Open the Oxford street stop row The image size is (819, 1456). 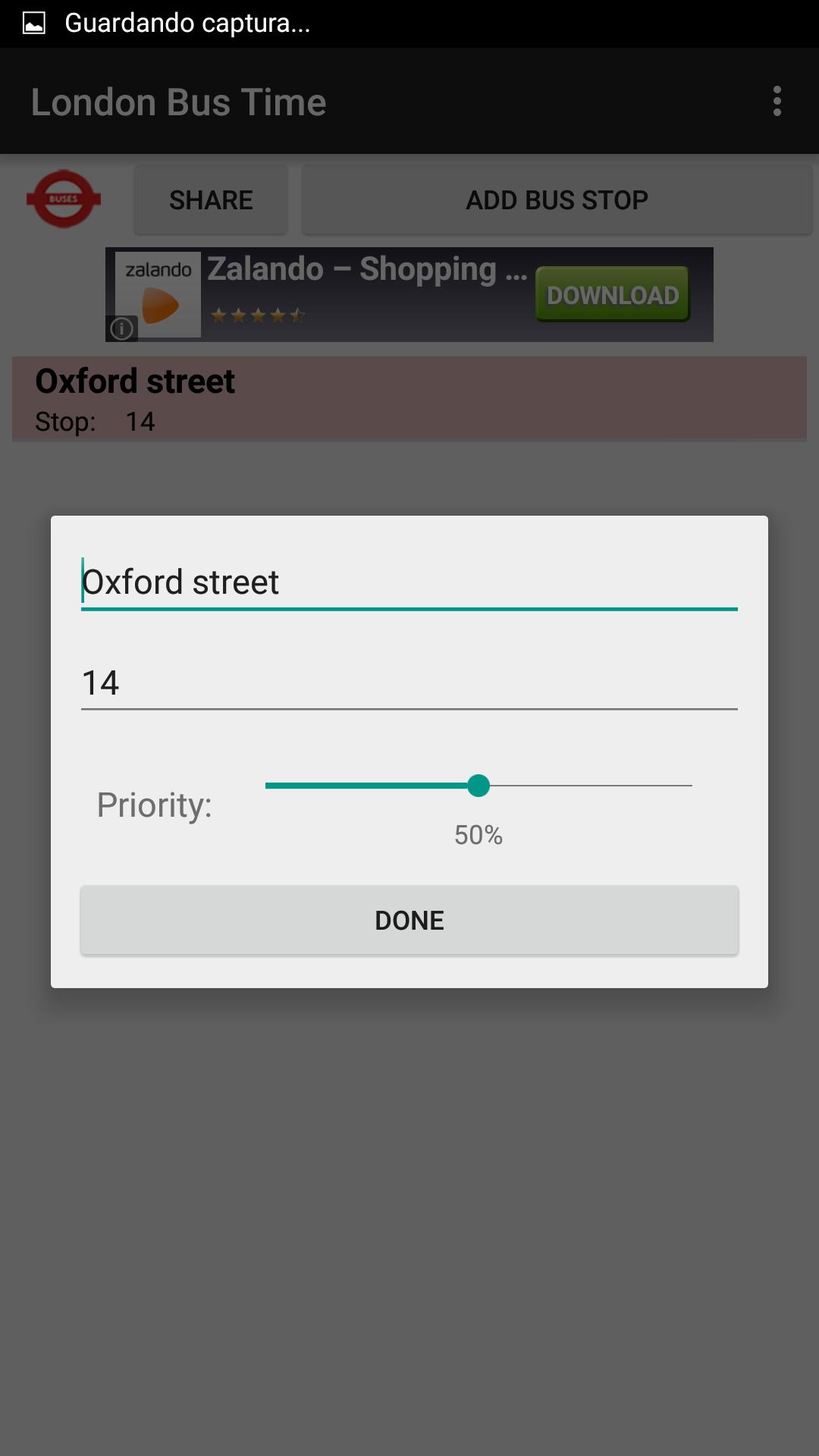pos(409,399)
